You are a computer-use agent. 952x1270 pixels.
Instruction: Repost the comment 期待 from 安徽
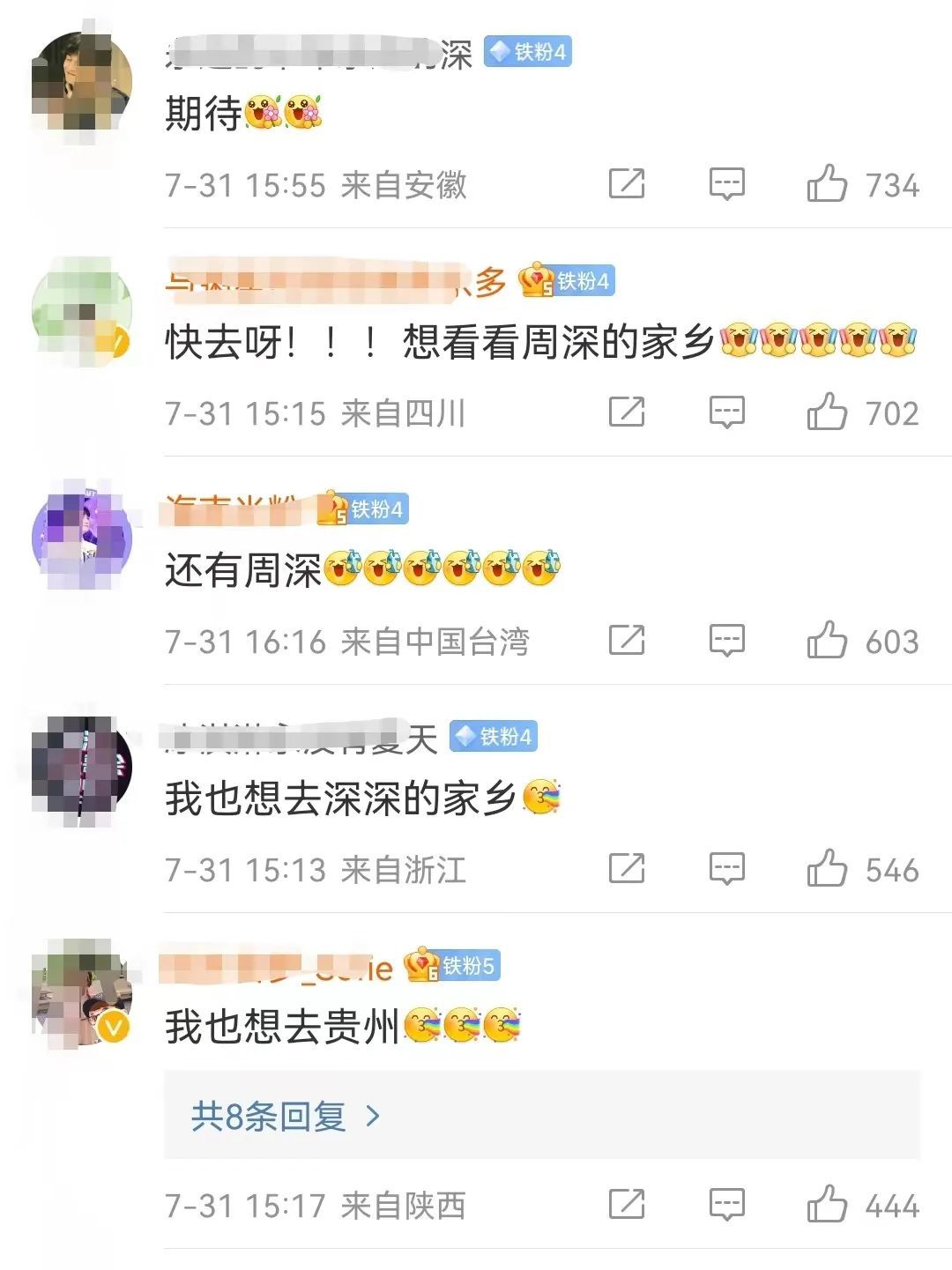[x=627, y=184]
